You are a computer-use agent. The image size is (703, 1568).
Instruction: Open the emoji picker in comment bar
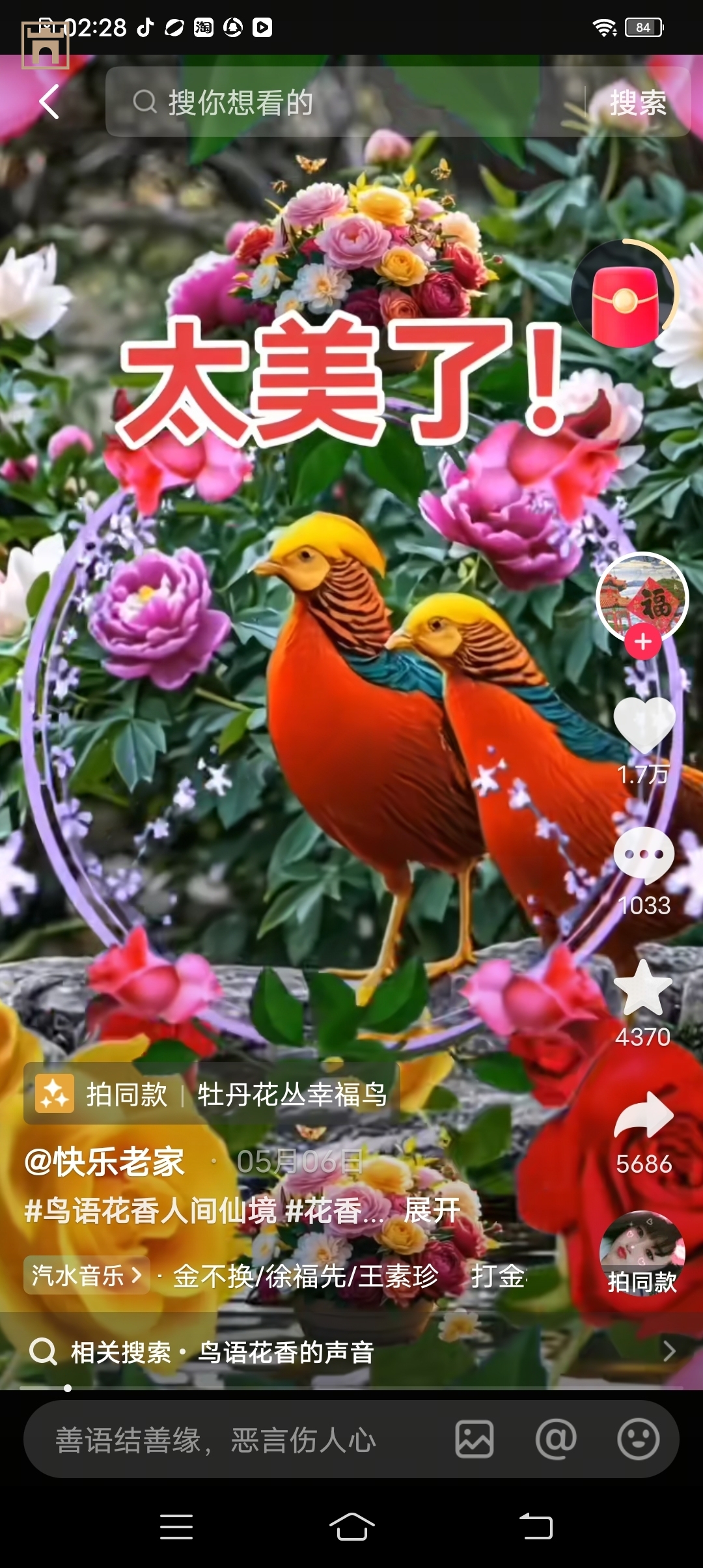[638, 1439]
